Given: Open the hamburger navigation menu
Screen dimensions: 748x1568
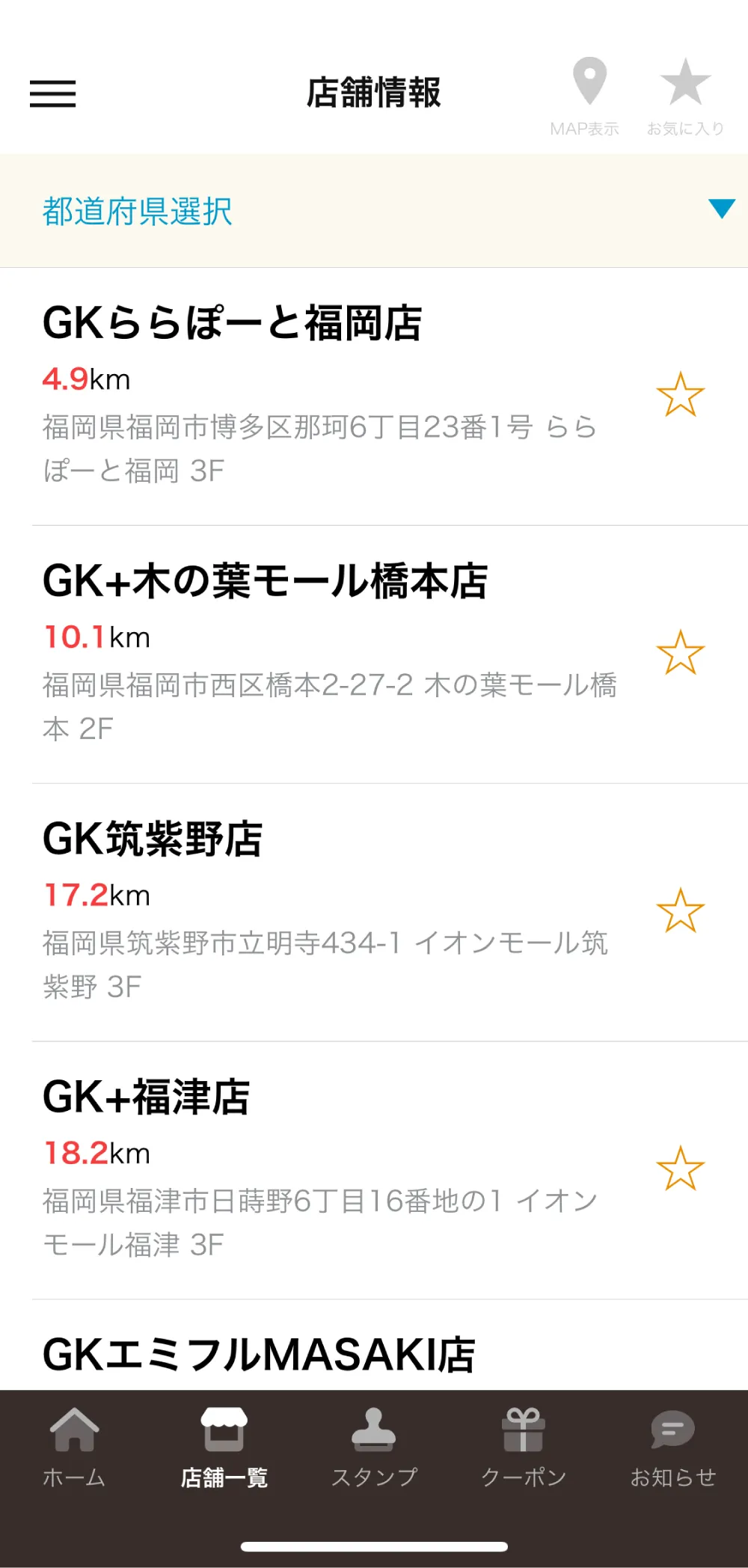Looking at the screenshot, I should [53, 95].
